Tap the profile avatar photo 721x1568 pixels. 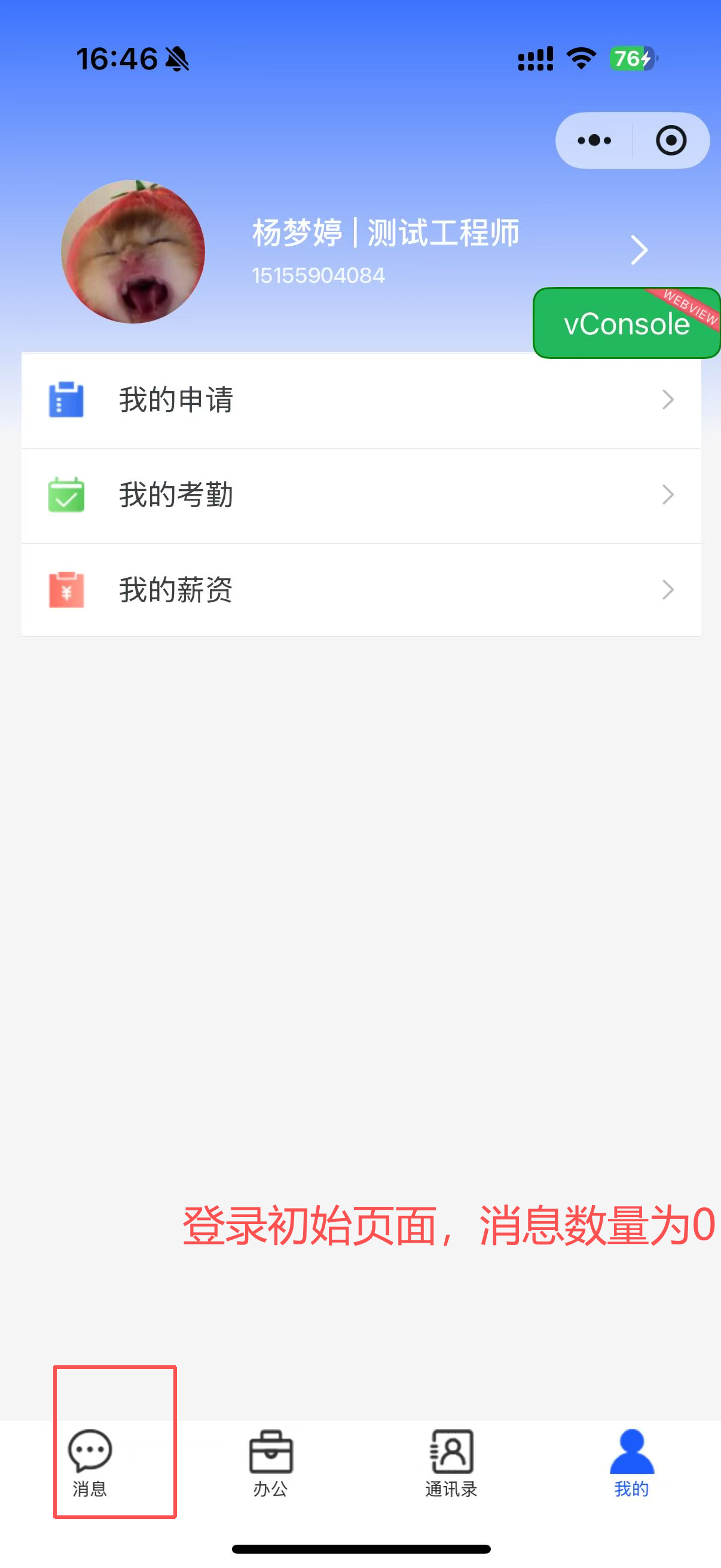click(133, 251)
